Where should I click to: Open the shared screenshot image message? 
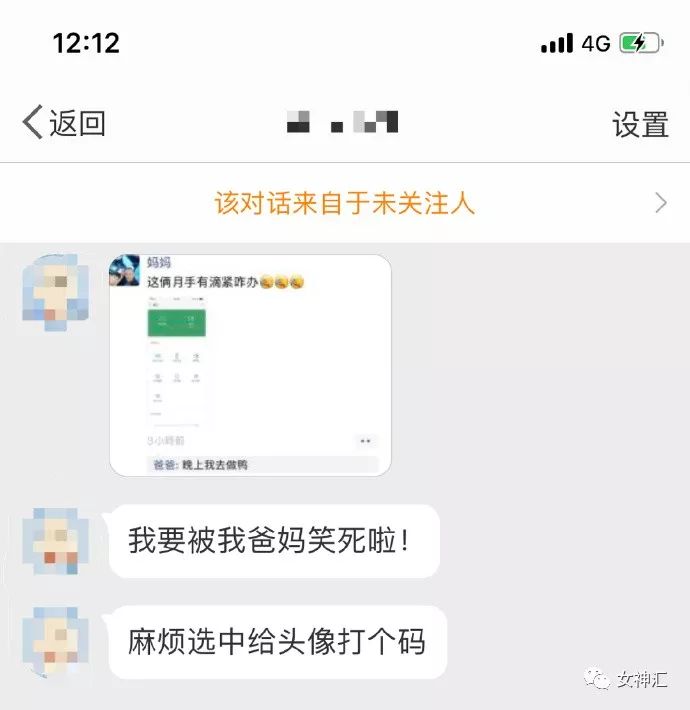point(250,365)
